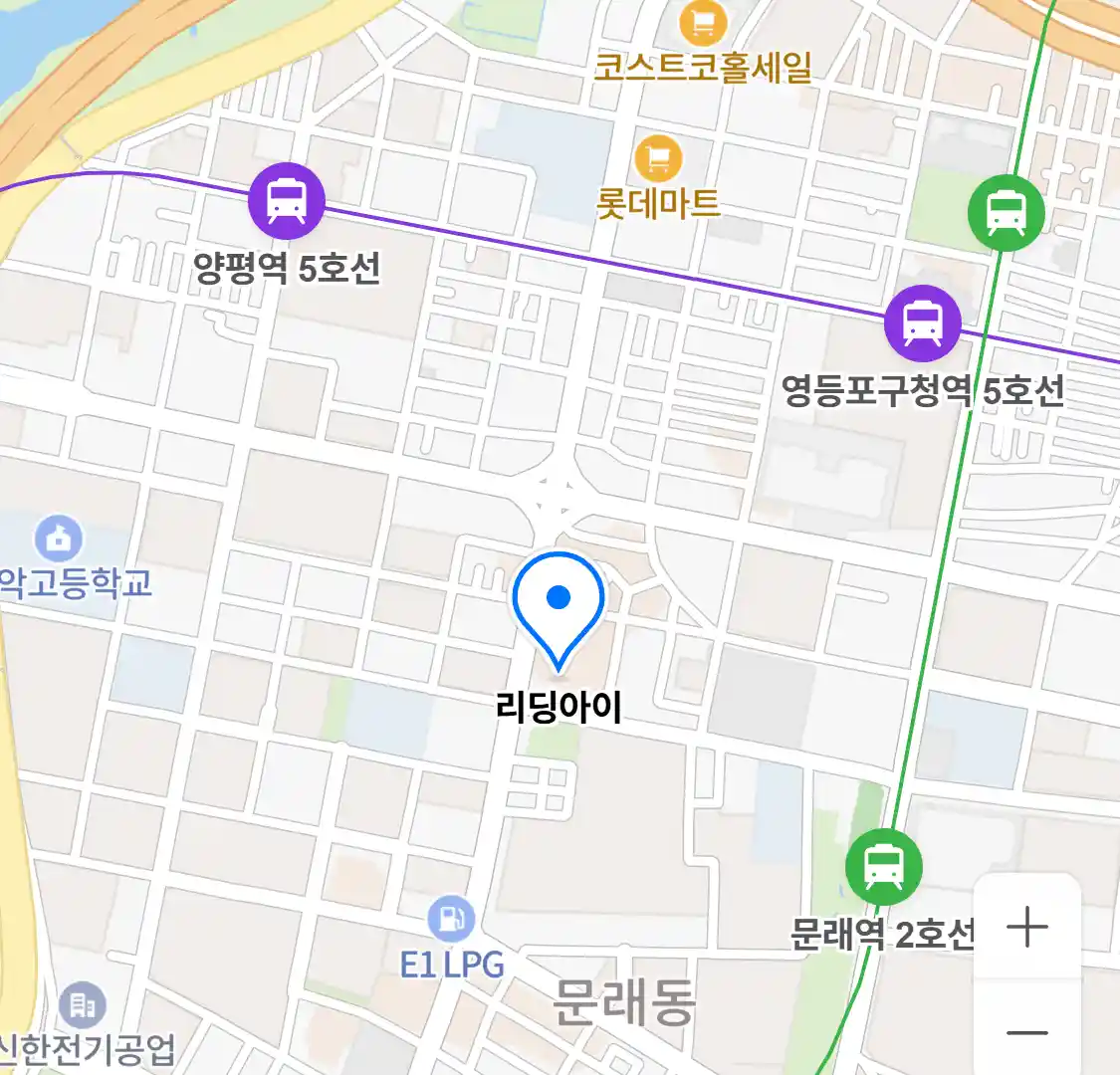Open 영등포구청역 5호선 station marker
Screen dimensions: 1120x1075
923,323
